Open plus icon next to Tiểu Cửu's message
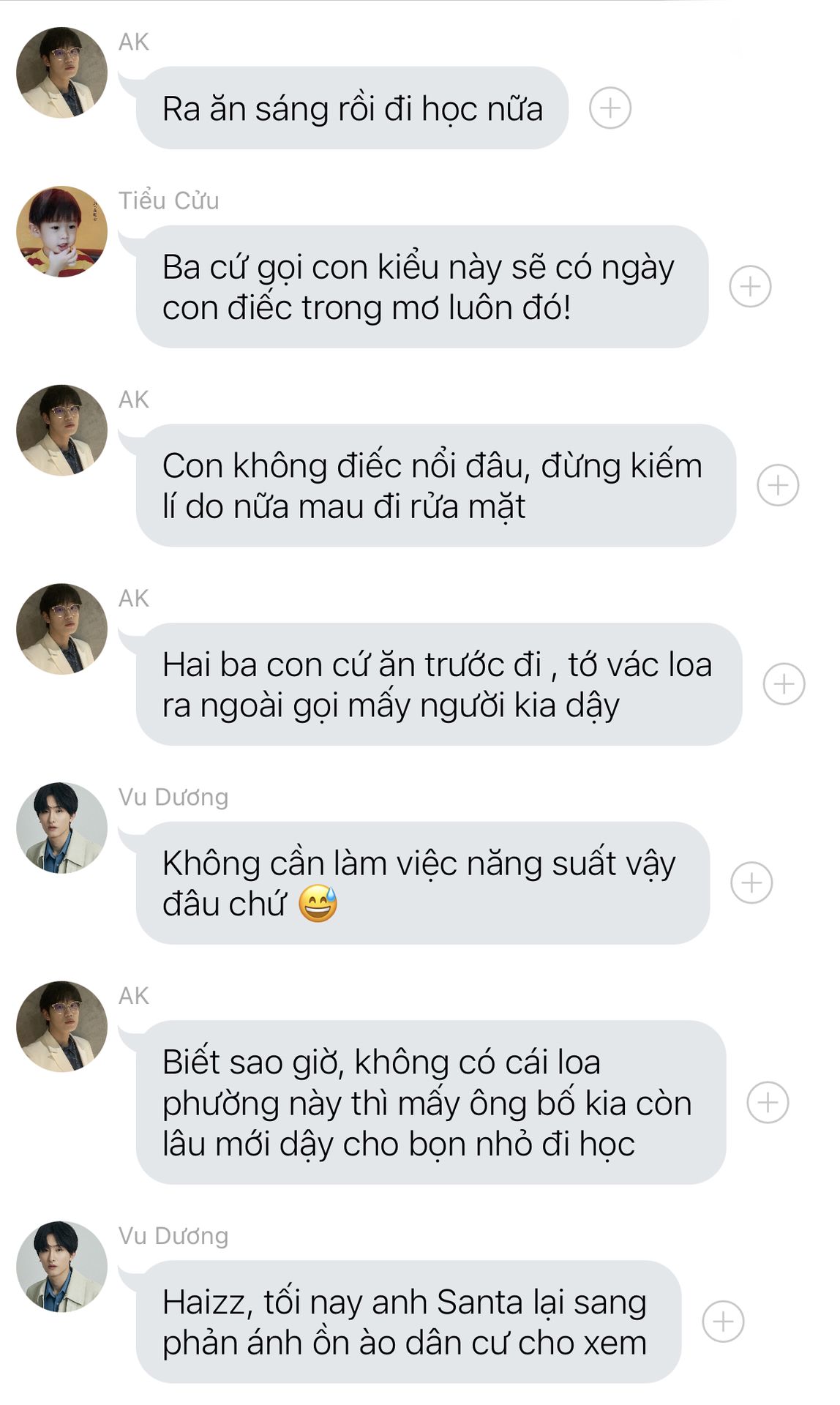The height and width of the screenshot is (1405, 840). coord(750,286)
